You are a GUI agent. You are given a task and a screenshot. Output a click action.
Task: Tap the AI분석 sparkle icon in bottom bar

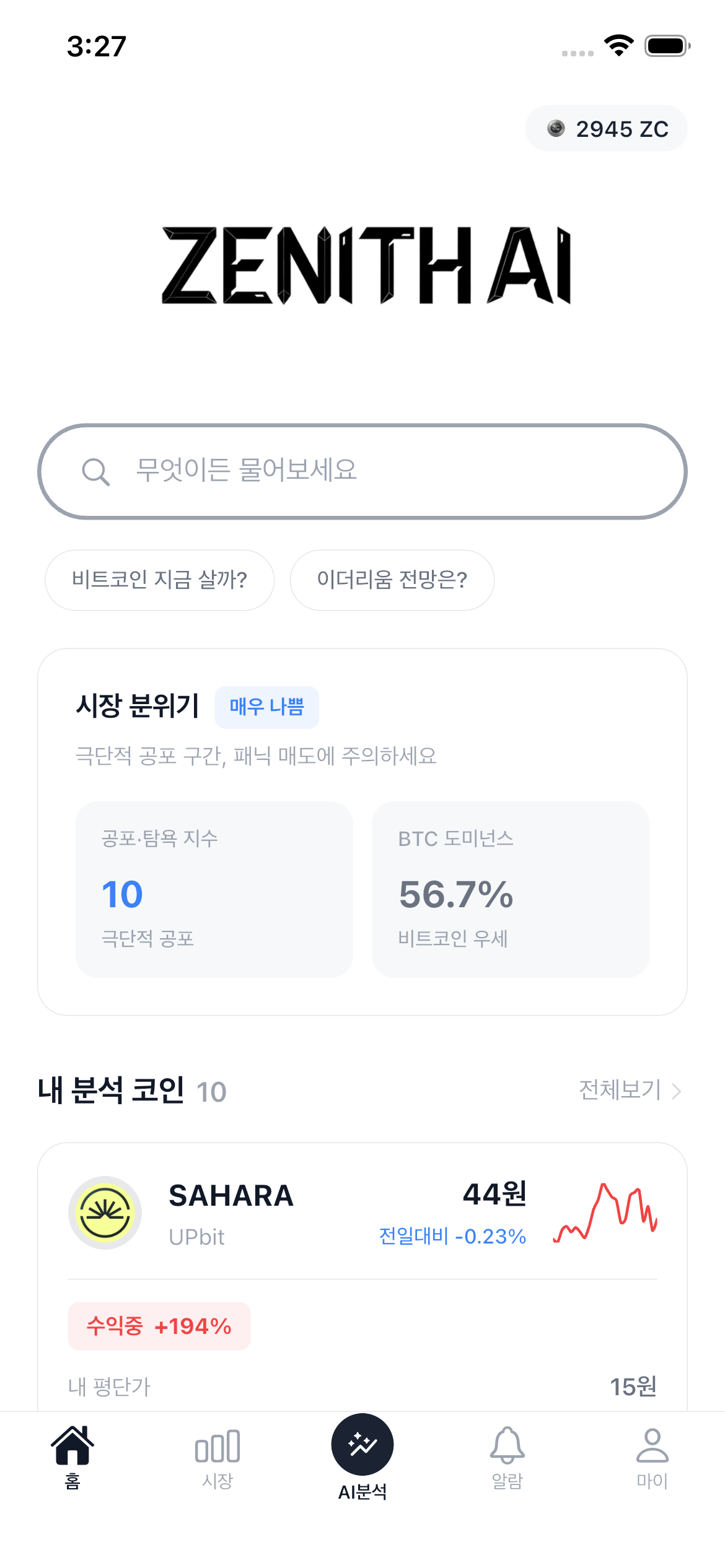coord(362,1443)
